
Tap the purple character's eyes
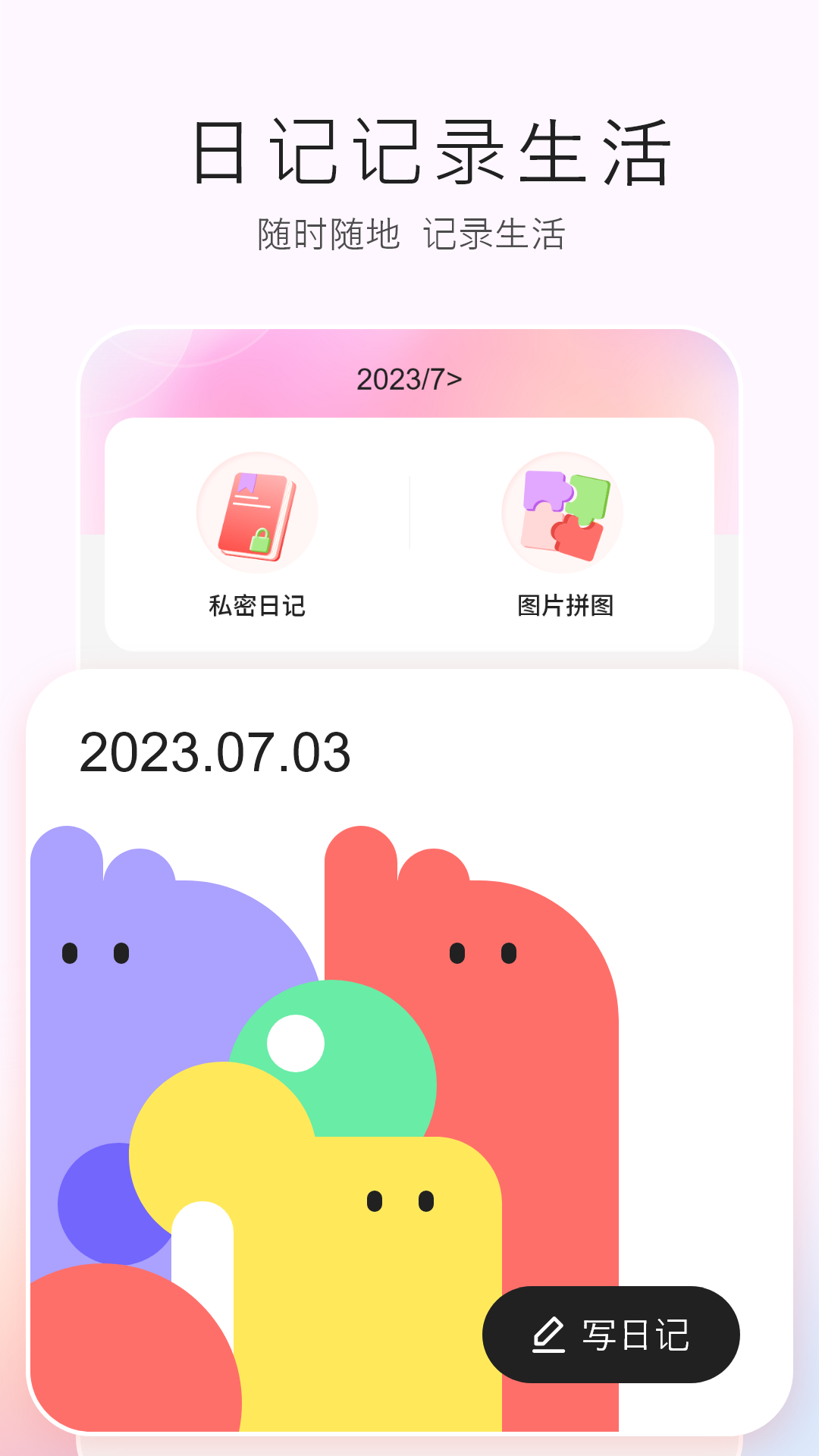(x=95, y=950)
